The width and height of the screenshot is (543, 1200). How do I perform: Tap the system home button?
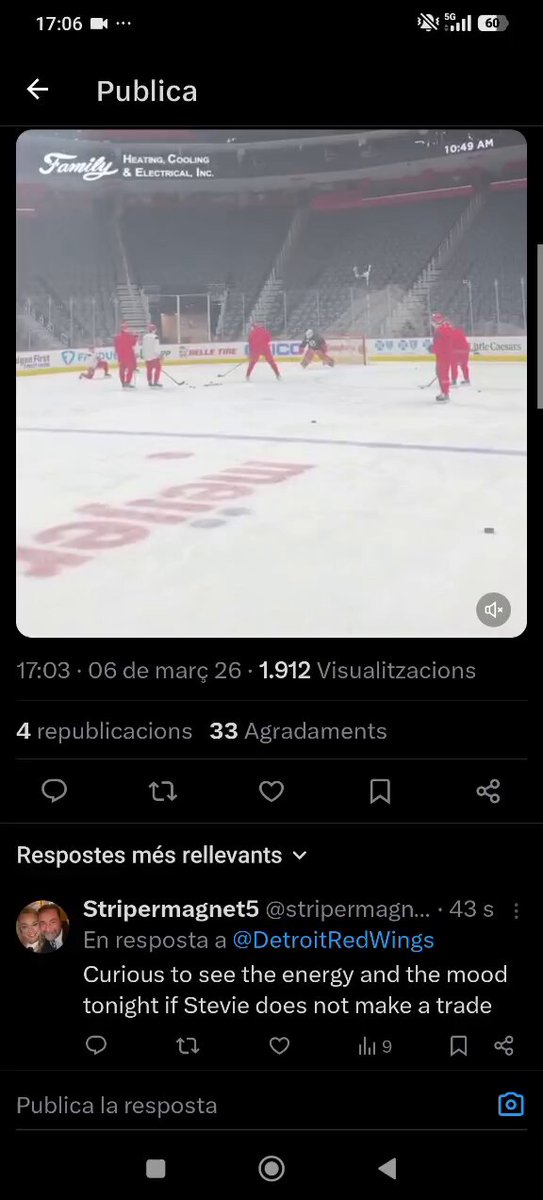[x=271, y=1168]
